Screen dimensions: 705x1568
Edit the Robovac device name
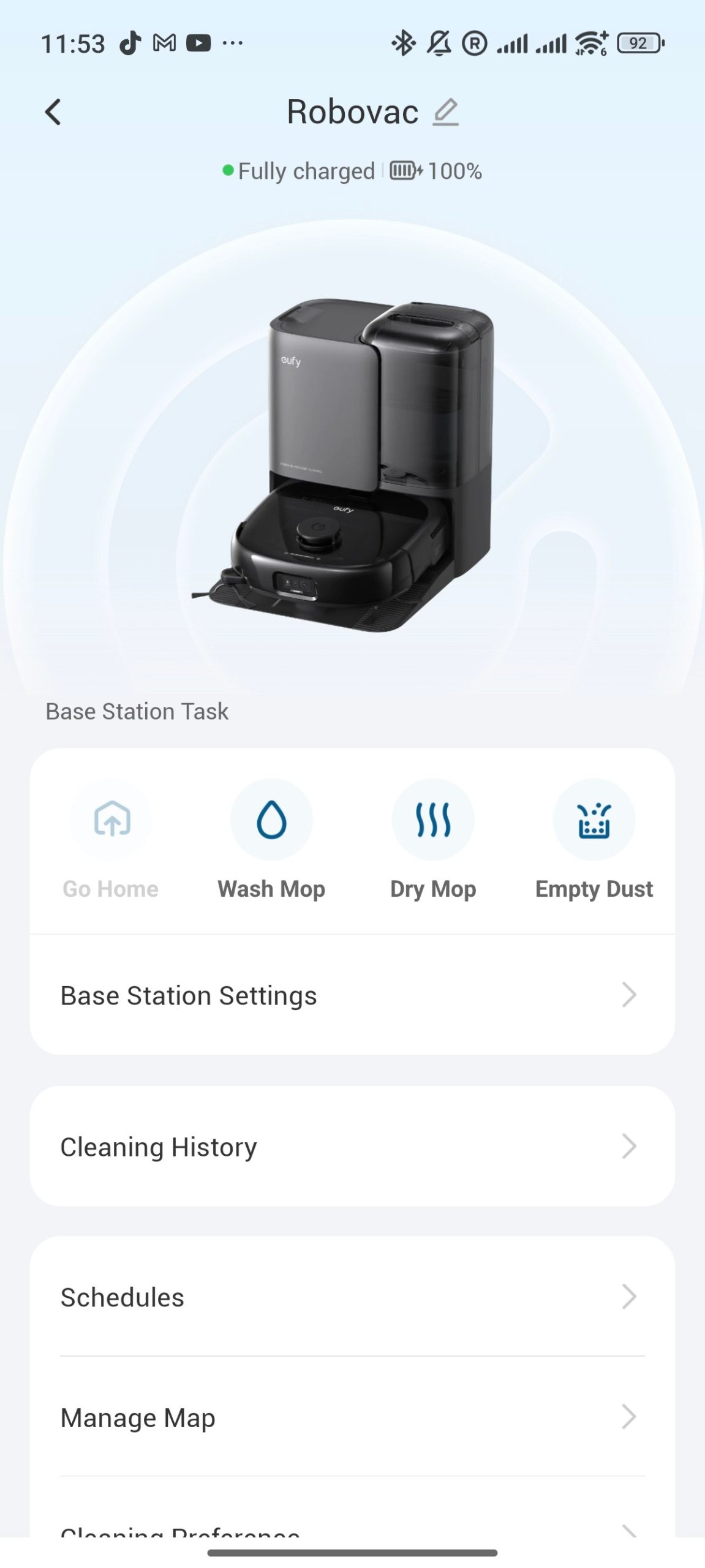coord(445,112)
